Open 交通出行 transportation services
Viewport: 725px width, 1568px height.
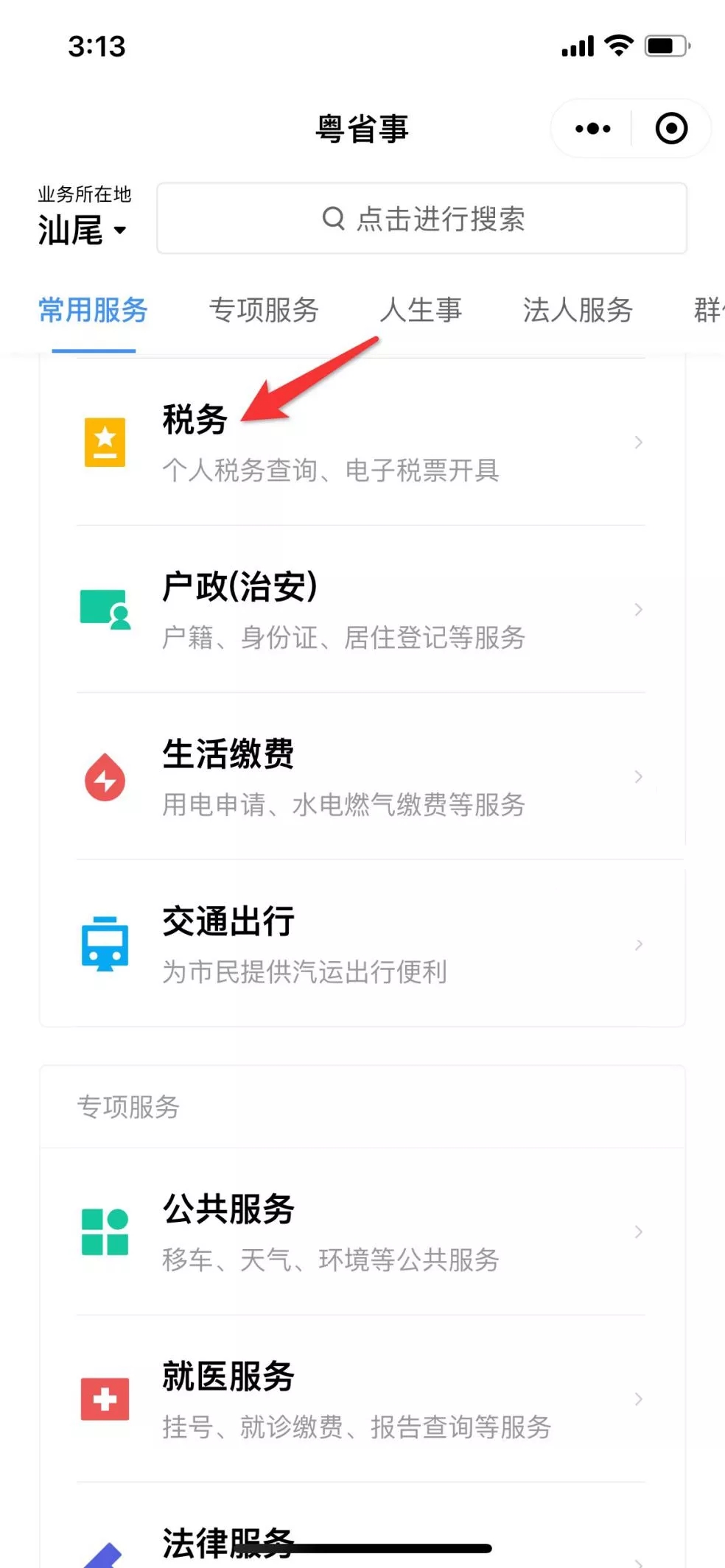pos(362,943)
